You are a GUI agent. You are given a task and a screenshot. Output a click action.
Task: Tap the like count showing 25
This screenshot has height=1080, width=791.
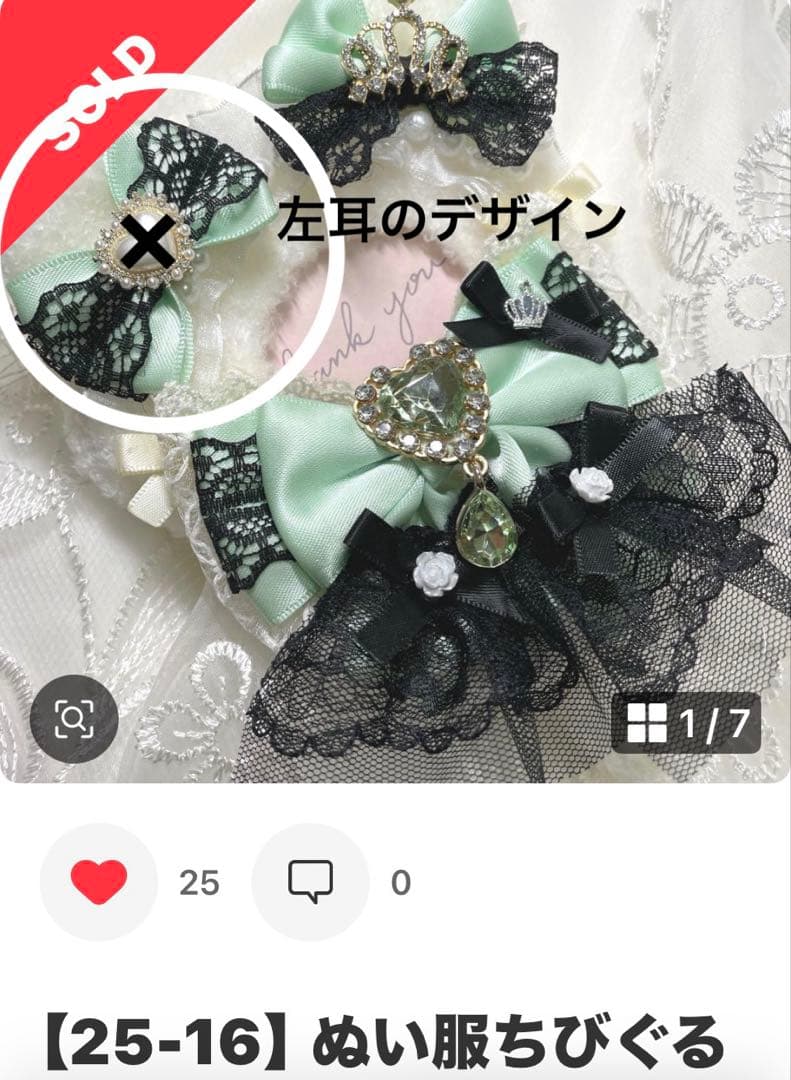tap(200, 880)
